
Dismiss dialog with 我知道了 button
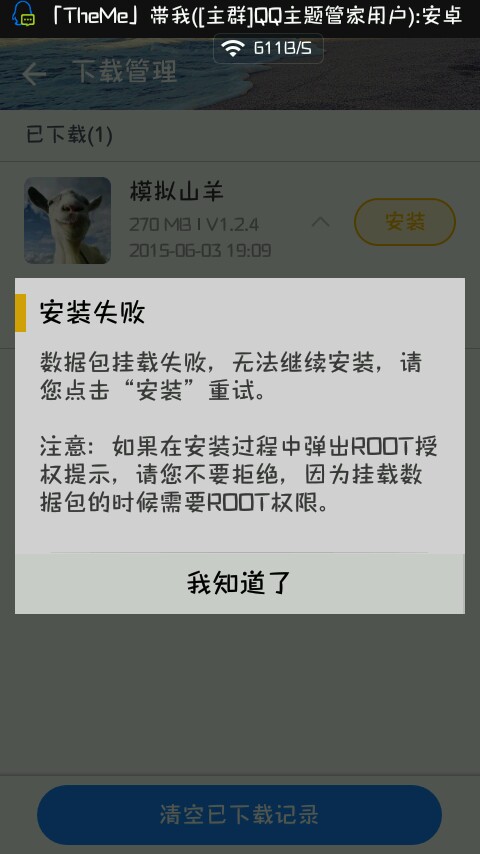pyautogui.click(x=240, y=583)
